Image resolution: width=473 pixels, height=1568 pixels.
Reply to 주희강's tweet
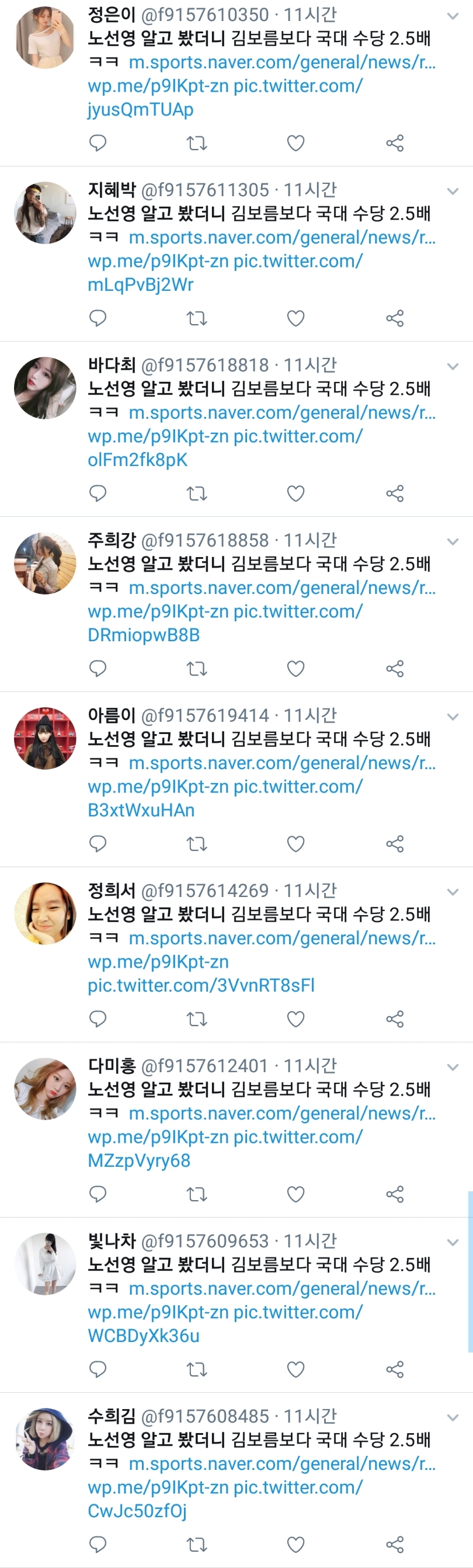click(x=98, y=668)
